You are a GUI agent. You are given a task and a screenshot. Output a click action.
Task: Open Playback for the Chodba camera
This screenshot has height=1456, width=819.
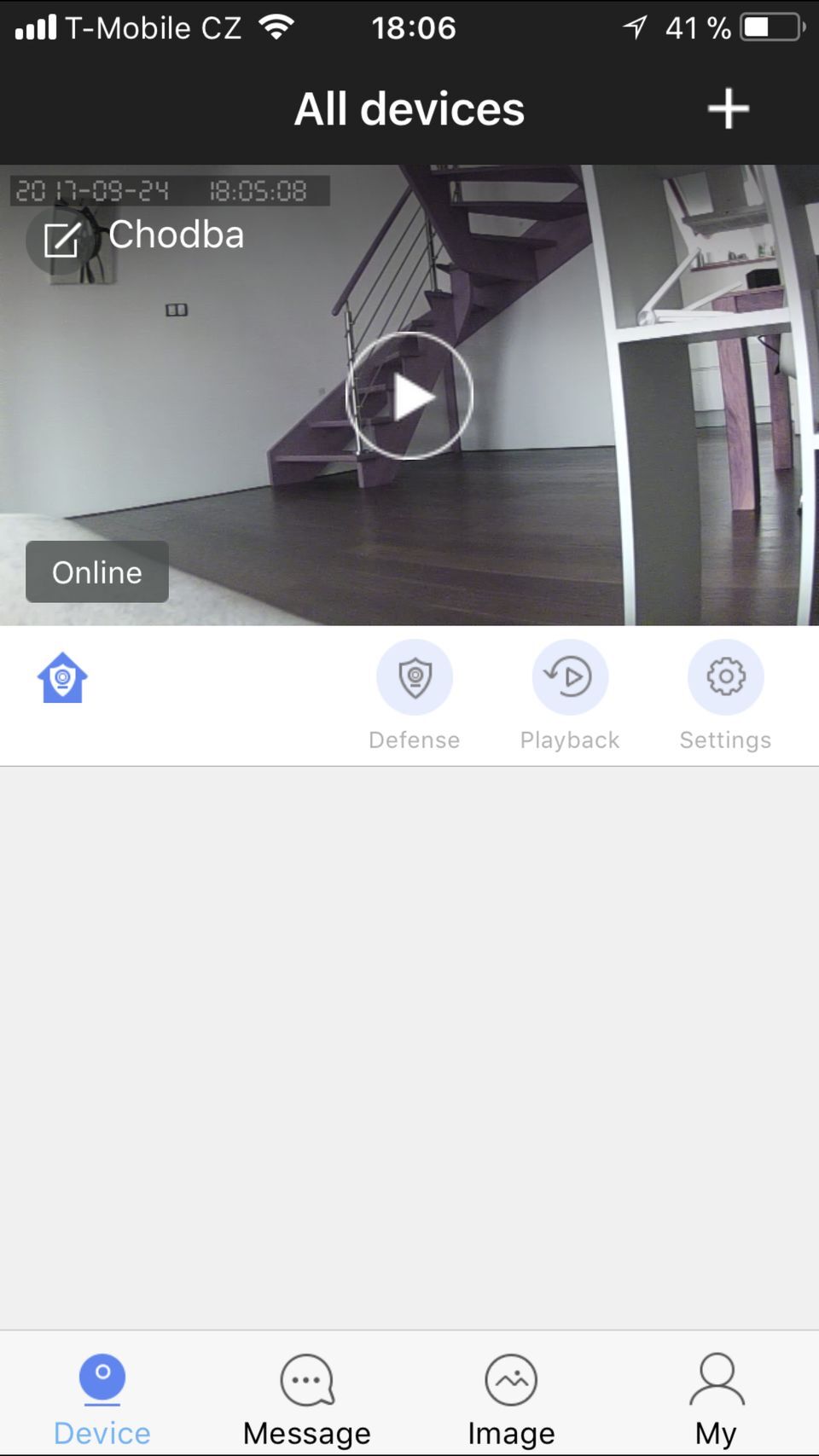[x=569, y=676]
